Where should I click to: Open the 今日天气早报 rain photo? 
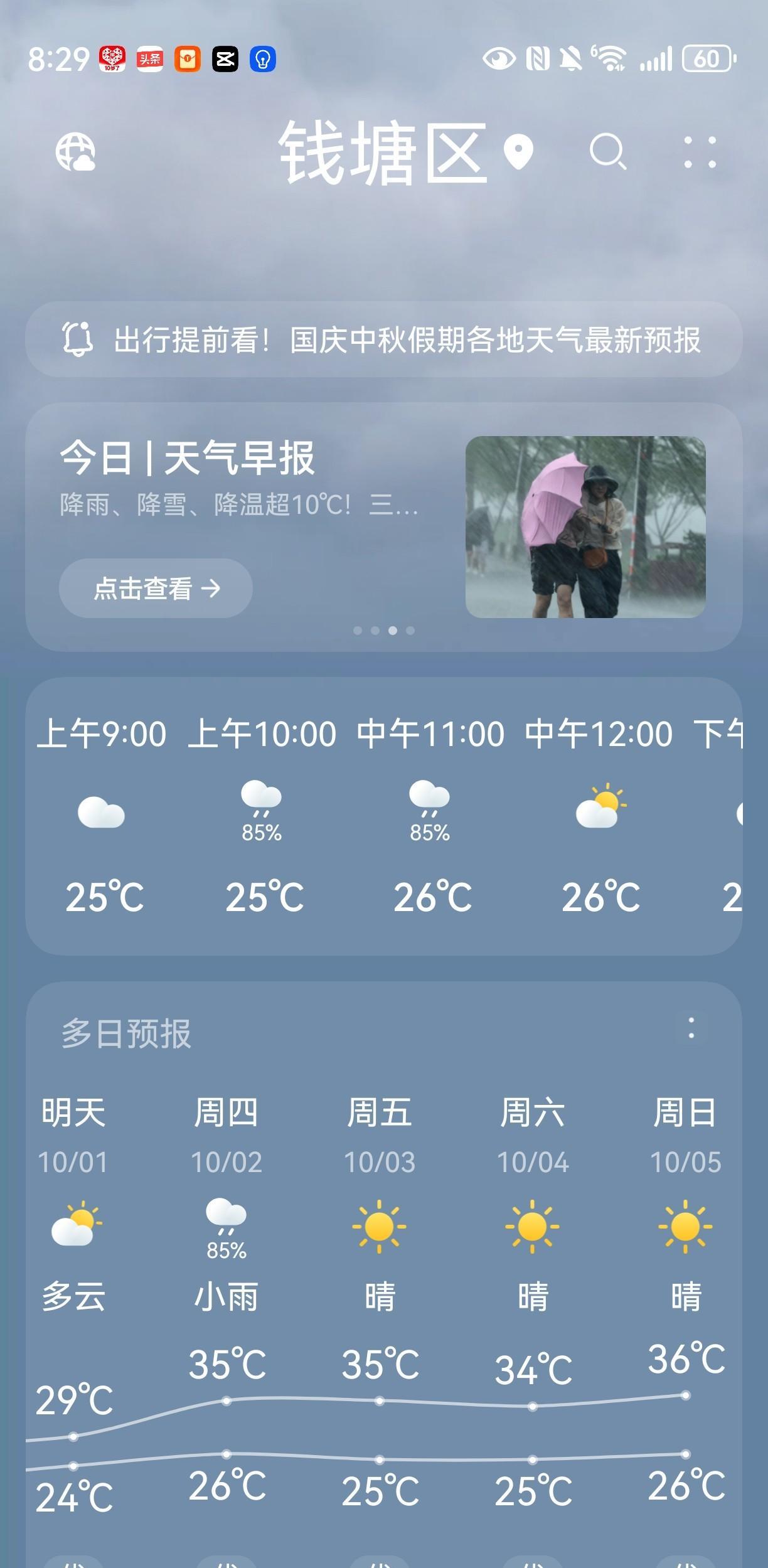(x=585, y=526)
